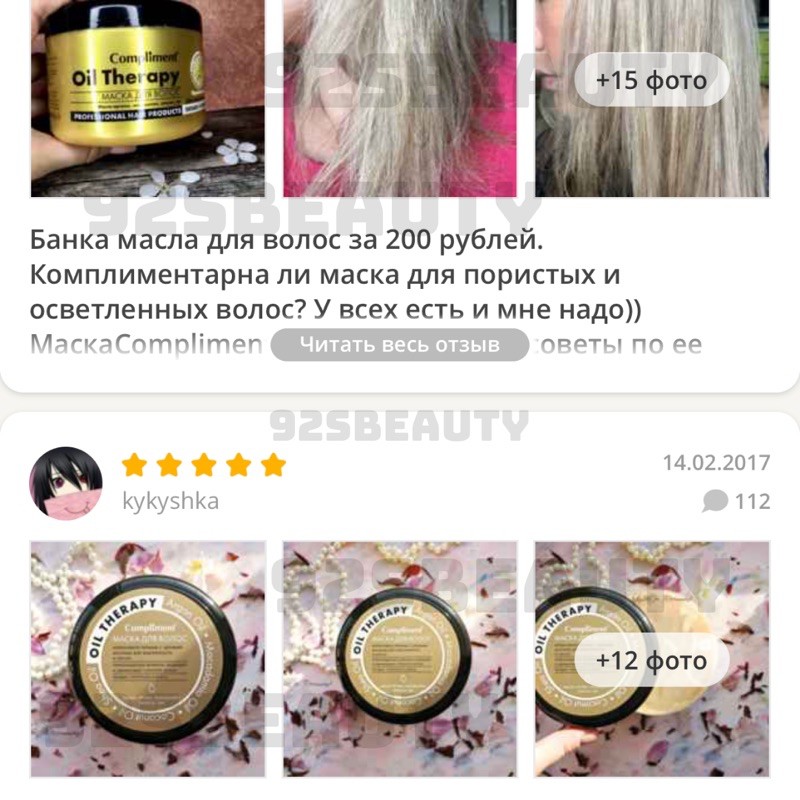800x800 pixels.
Task: Tap "Читать весь отзыв" to read full review
Action: (399, 345)
